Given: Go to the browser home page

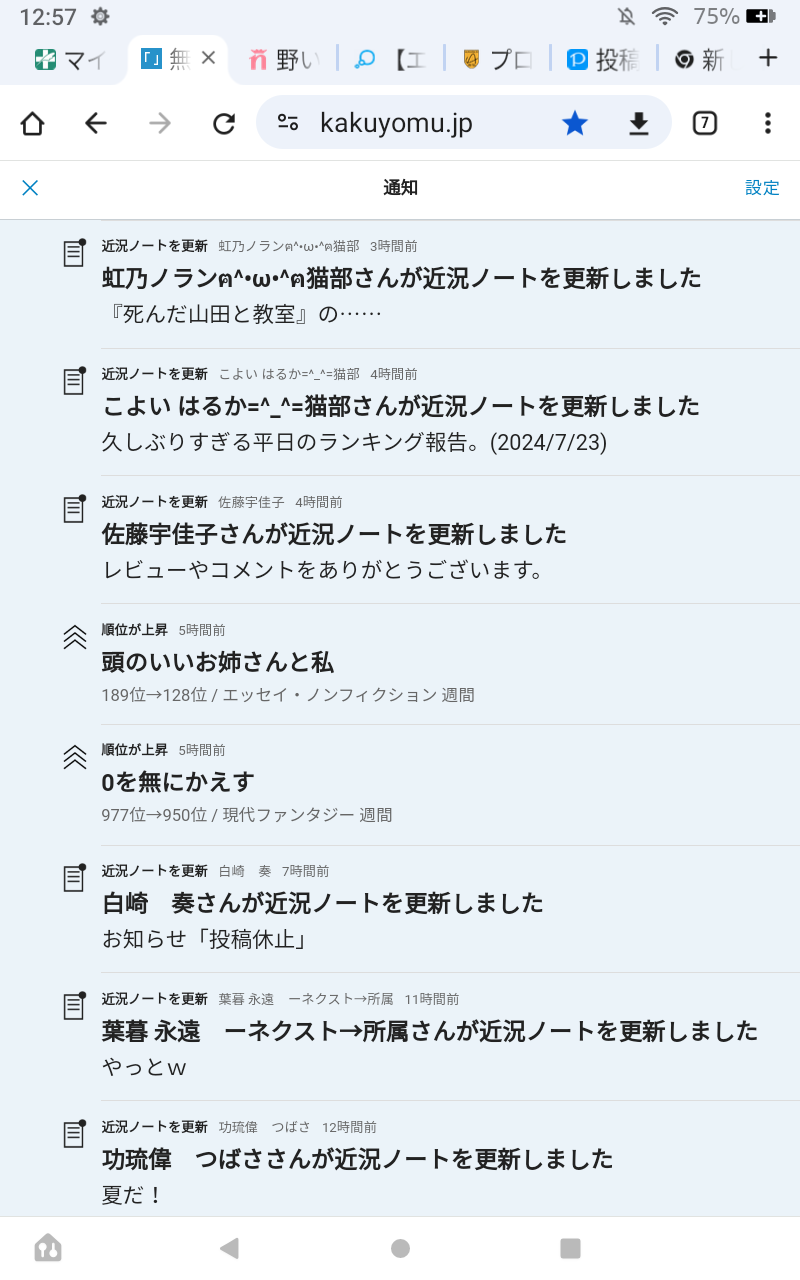Looking at the screenshot, I should point(32,123).
